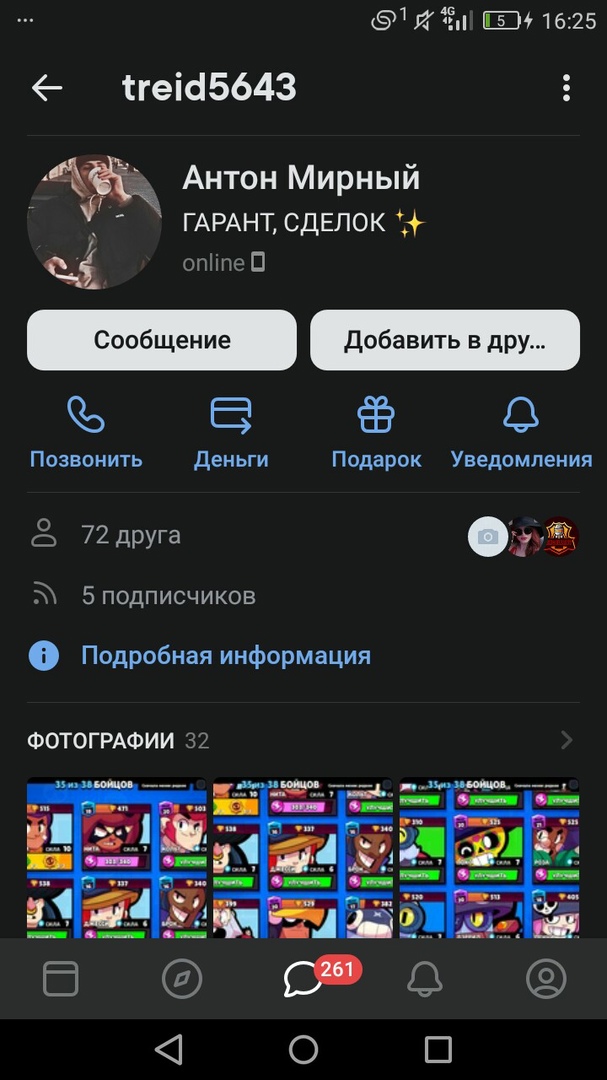Image resolution: width=607 pixels, height=1080 pixels.
Task: Enable Уведомления for this profile
Action: click(521, 432)
